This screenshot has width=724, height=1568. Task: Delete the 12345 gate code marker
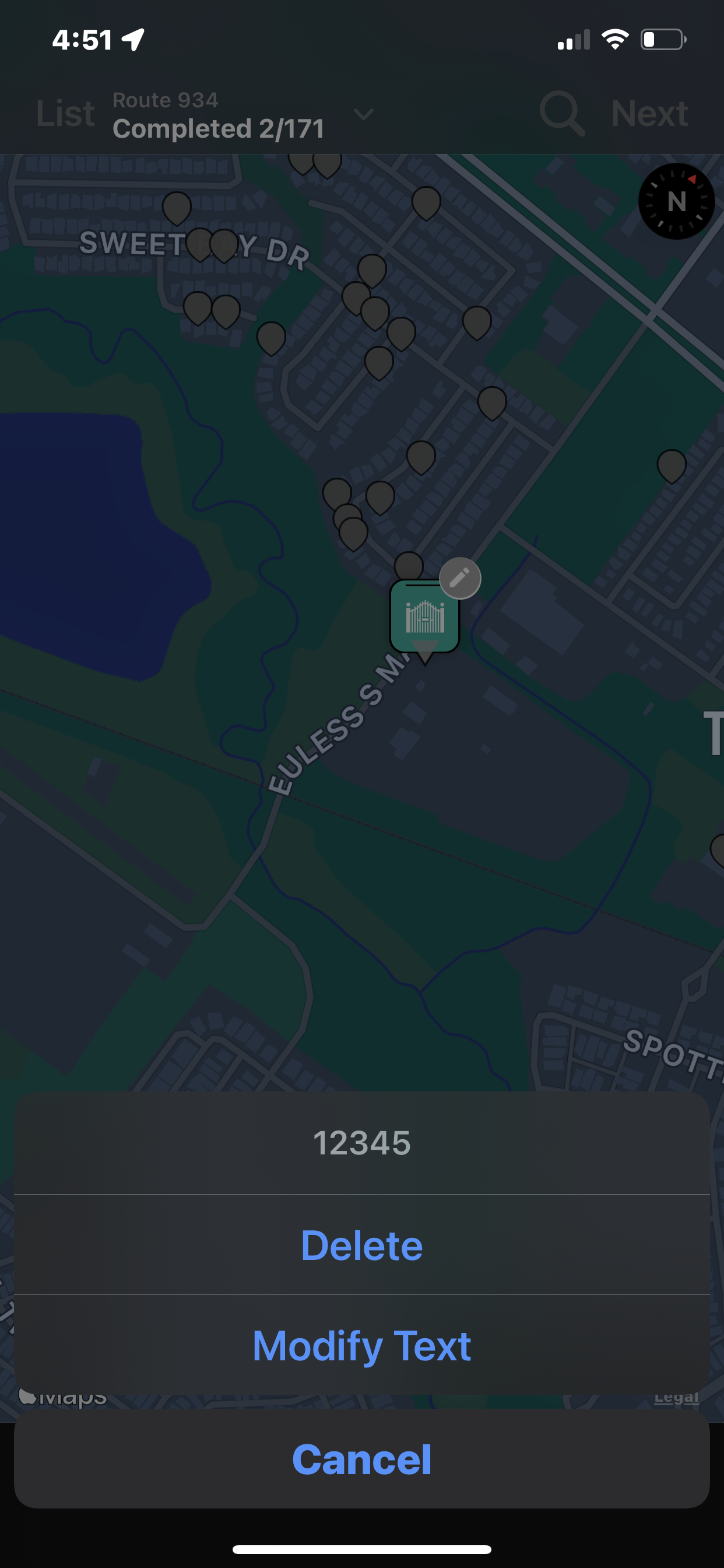coord(361,1245)
